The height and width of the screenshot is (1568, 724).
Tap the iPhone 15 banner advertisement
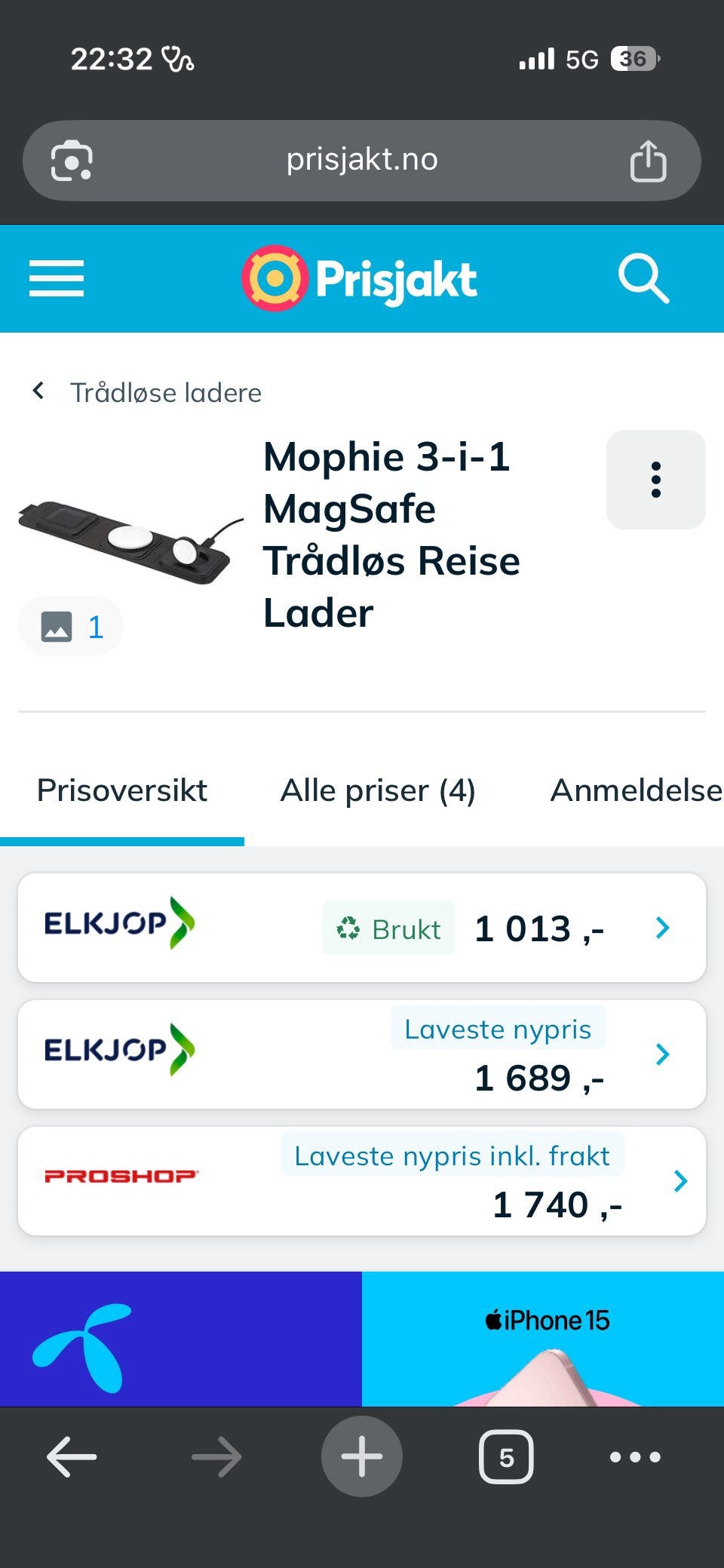542,1342
